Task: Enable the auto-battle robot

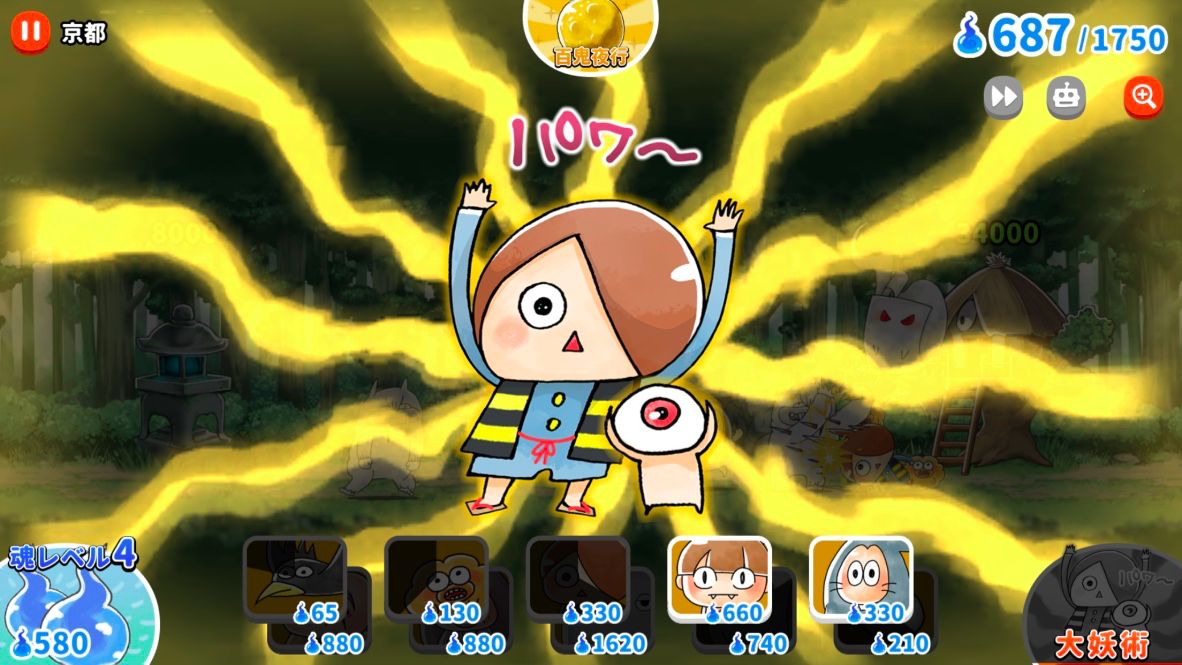Action: tap(1066, 97)
